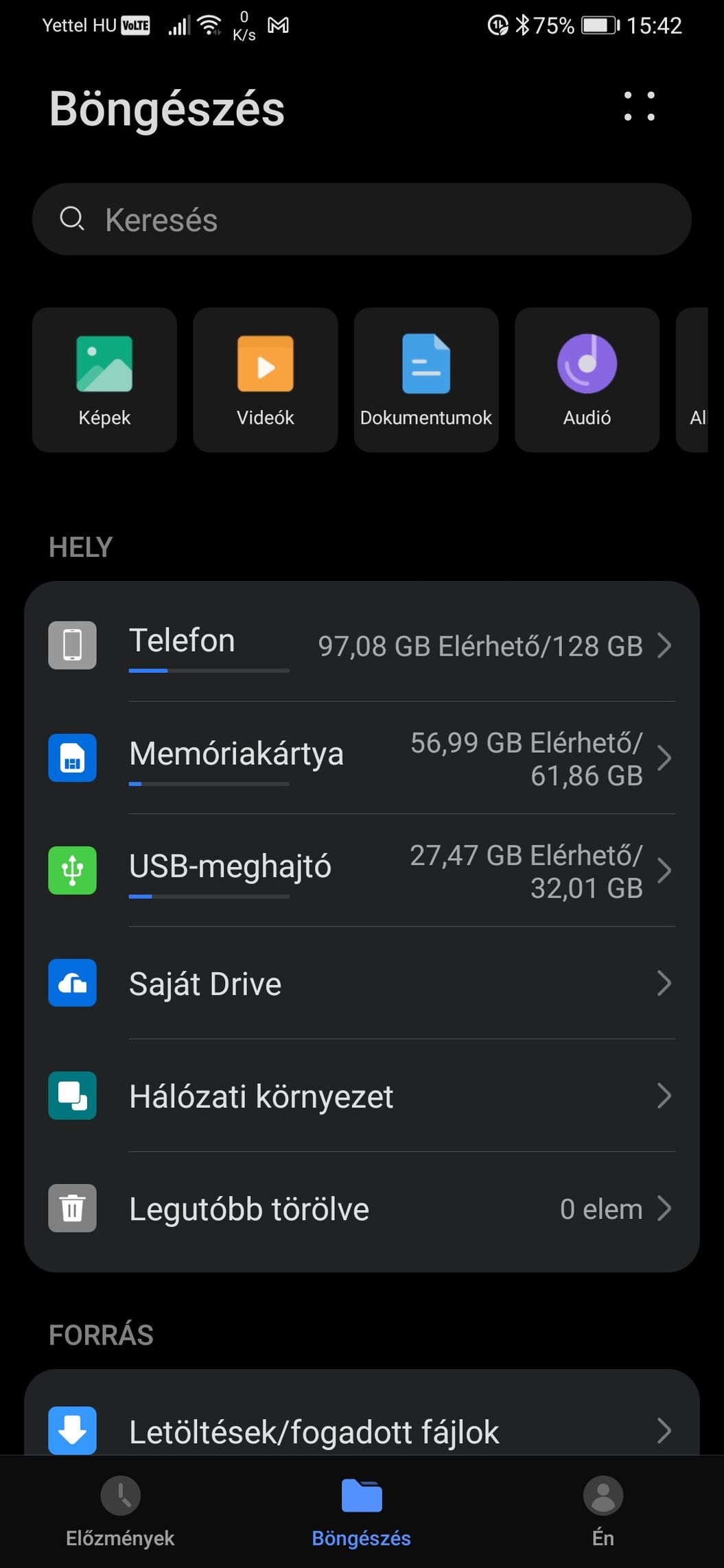Open the Audió category
The height and width of the screenshot is (1568, 724).
[587, 380]
